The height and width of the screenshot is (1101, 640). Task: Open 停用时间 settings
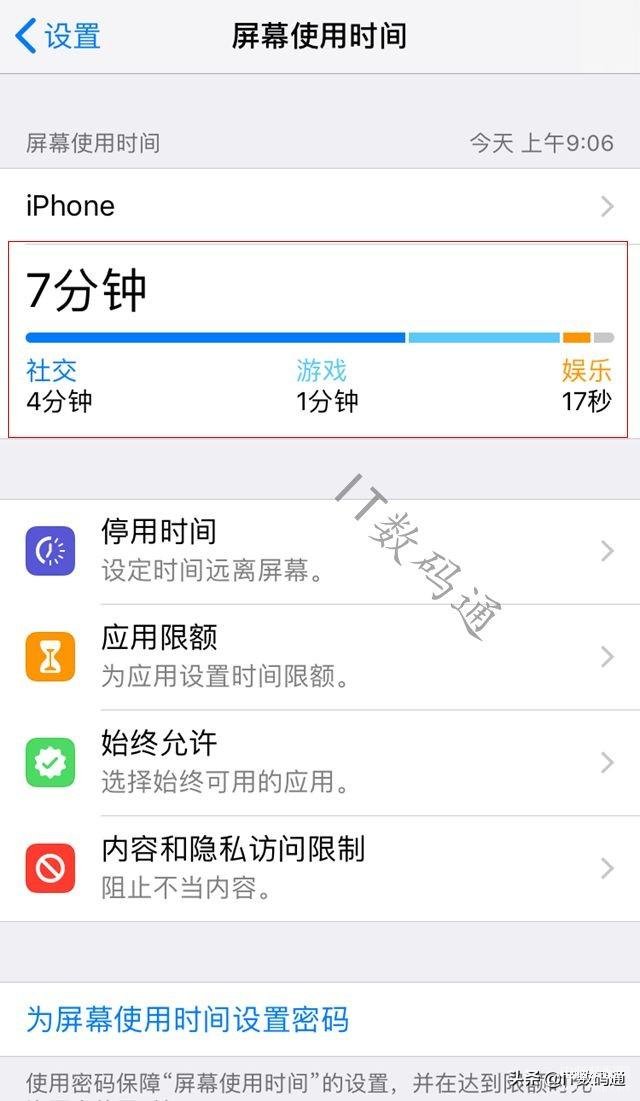click(x=320, y=551)
